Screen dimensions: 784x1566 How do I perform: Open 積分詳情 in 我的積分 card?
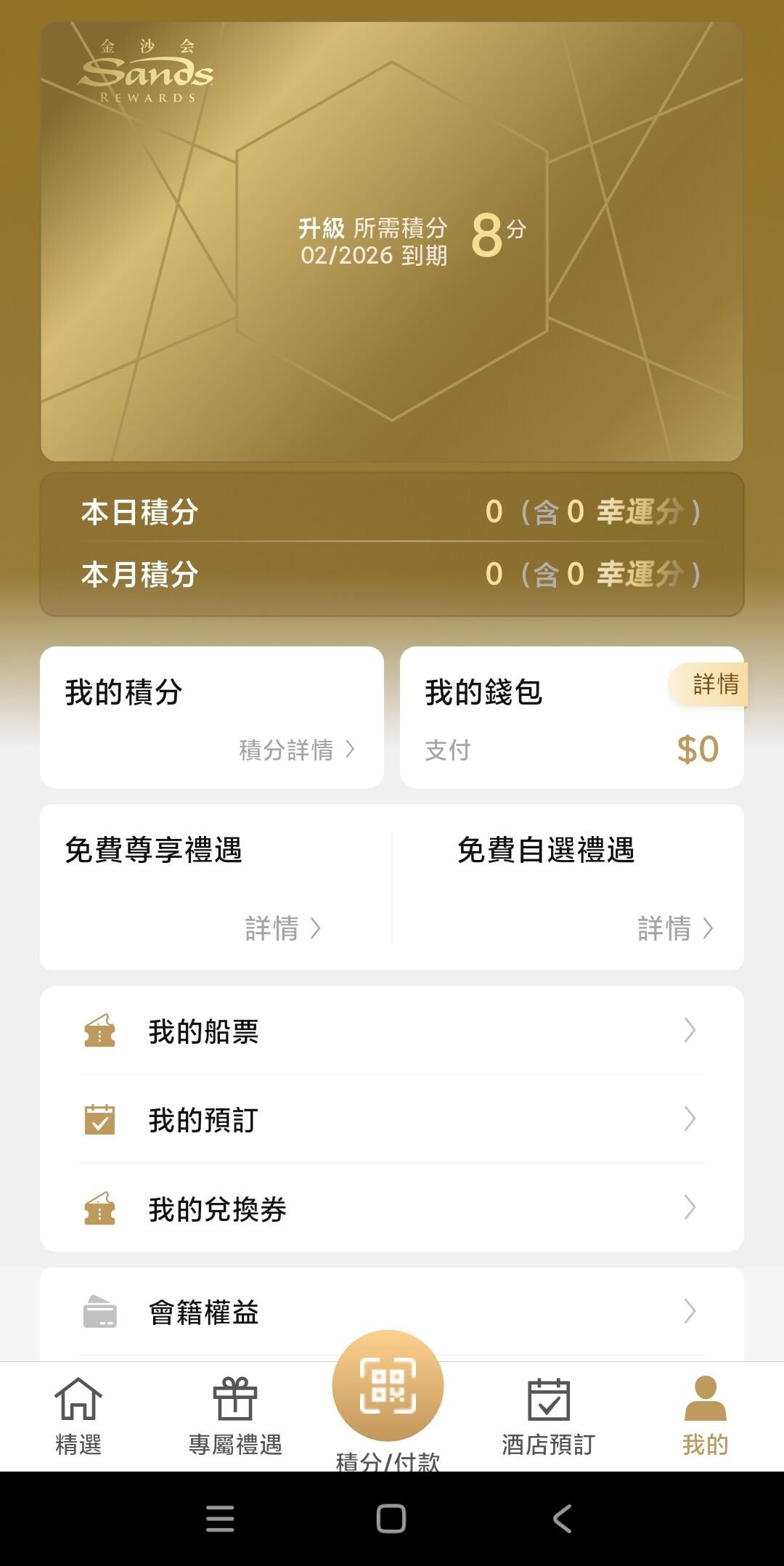[297, 750]
